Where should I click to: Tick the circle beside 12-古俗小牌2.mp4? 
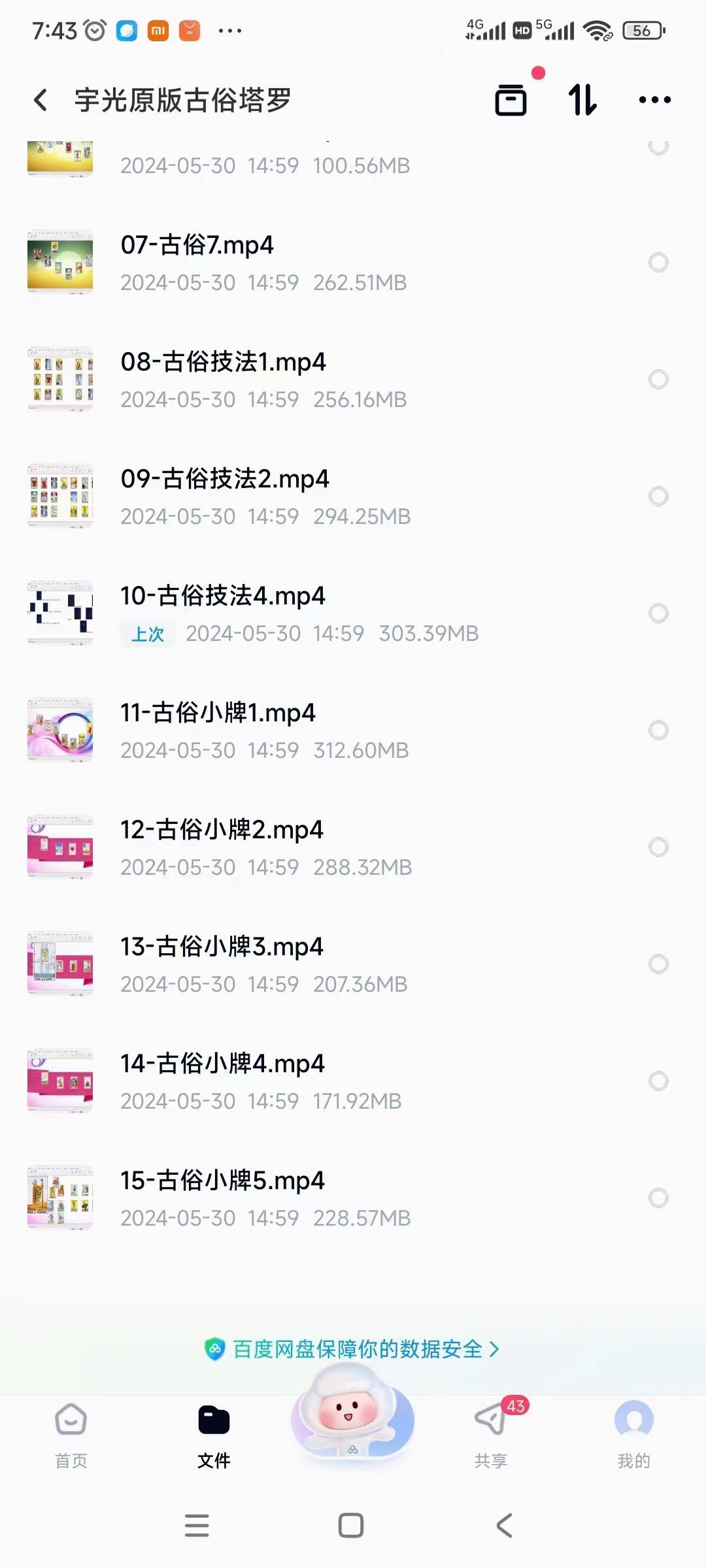click(x=658, y=847)
